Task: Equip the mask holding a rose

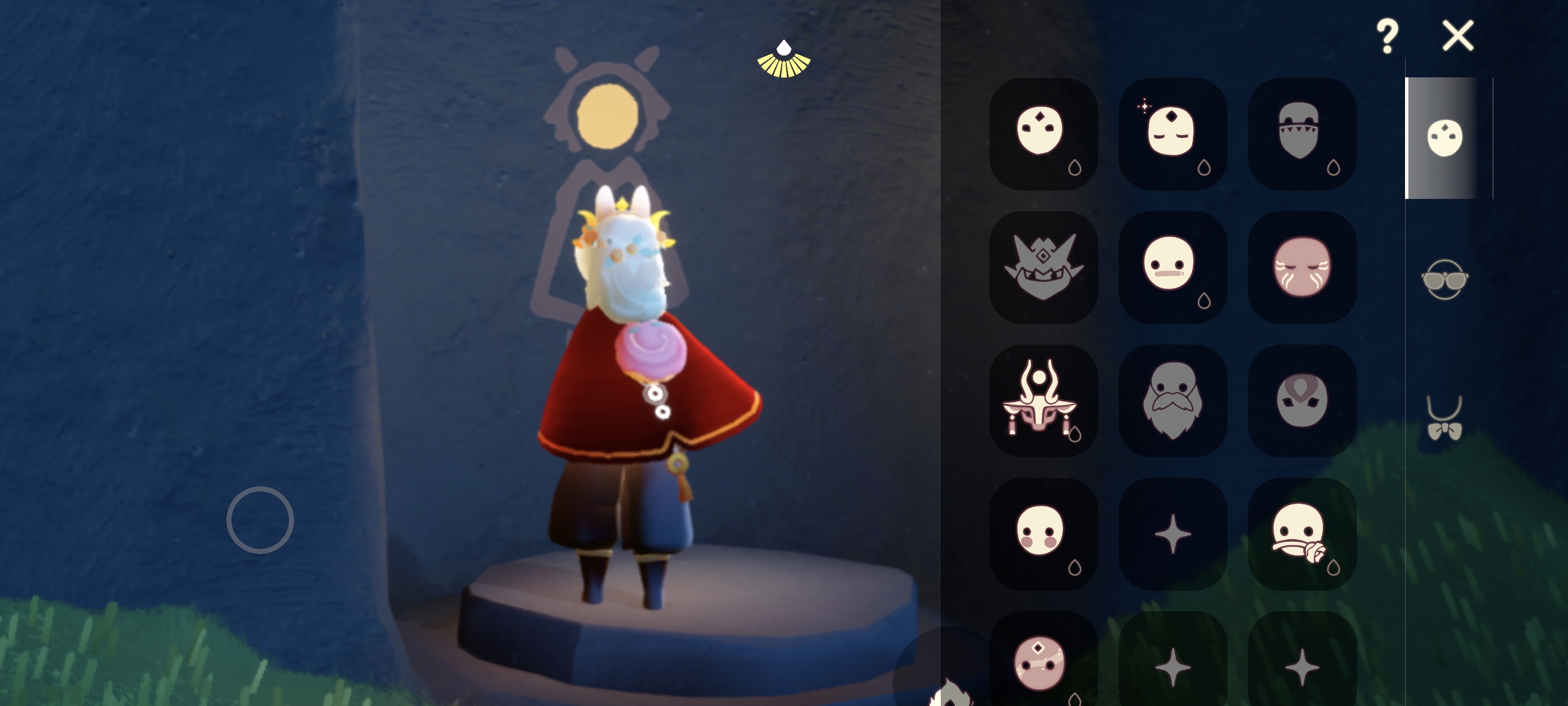Action: coord(1301,533)
